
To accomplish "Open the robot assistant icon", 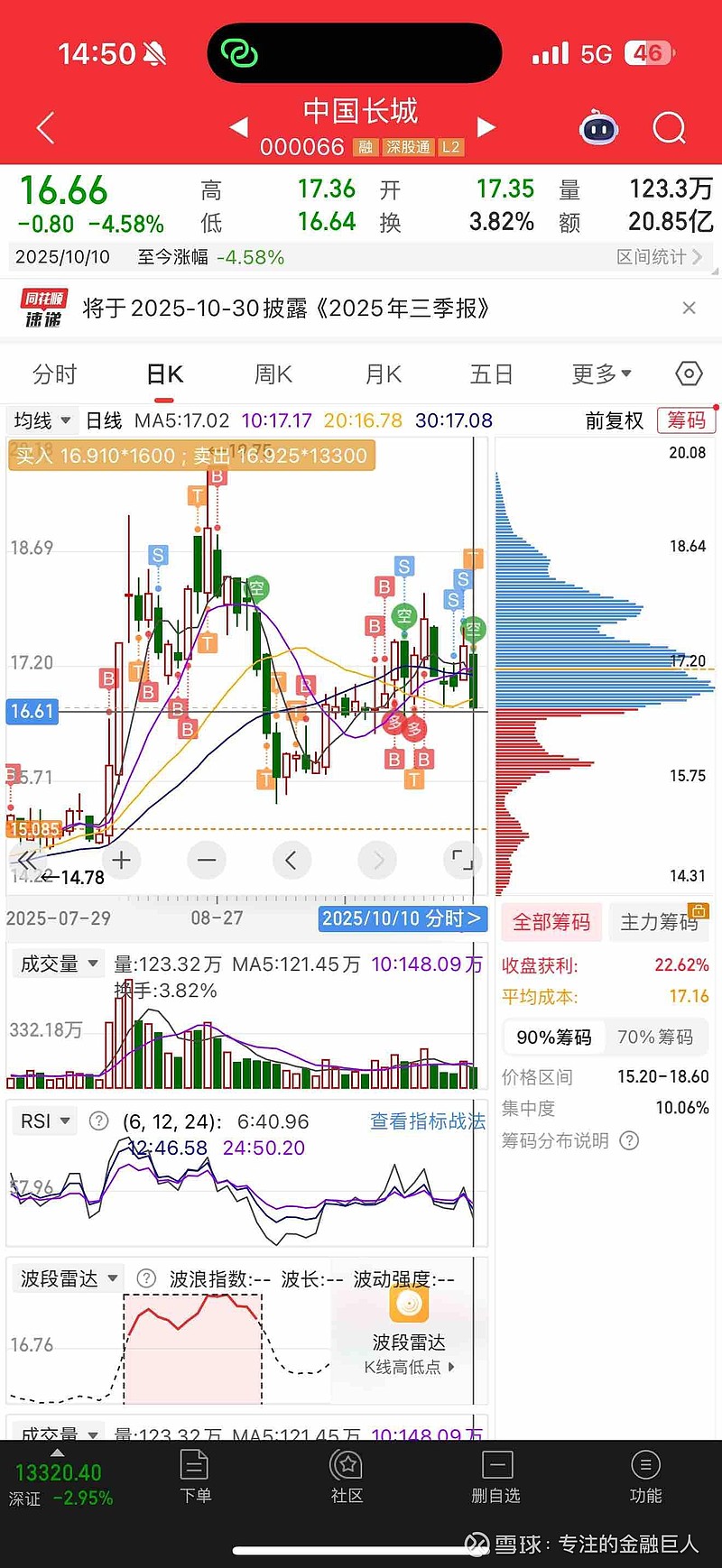I will coord(598,128).
